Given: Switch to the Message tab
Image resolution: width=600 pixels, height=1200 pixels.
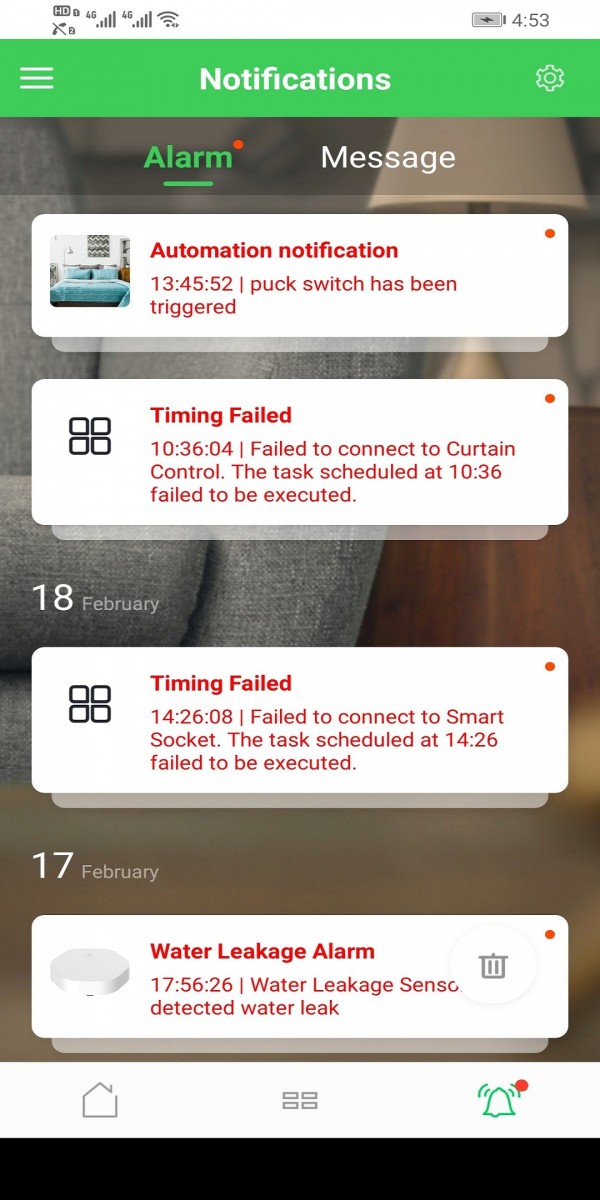Looking at the screenshot, I should click(388, 158).
